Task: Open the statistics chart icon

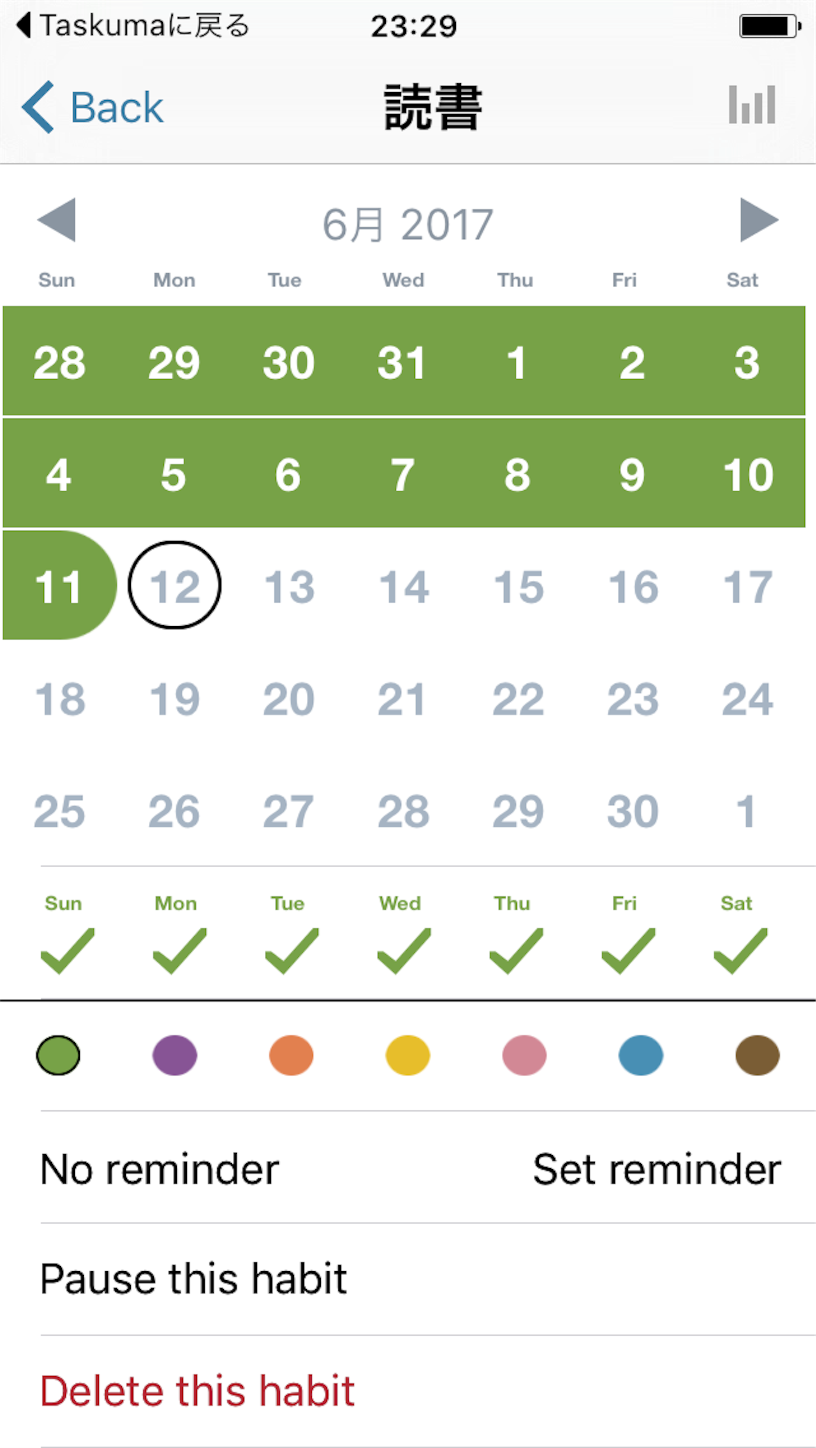Action: click(x=752, y=105)
